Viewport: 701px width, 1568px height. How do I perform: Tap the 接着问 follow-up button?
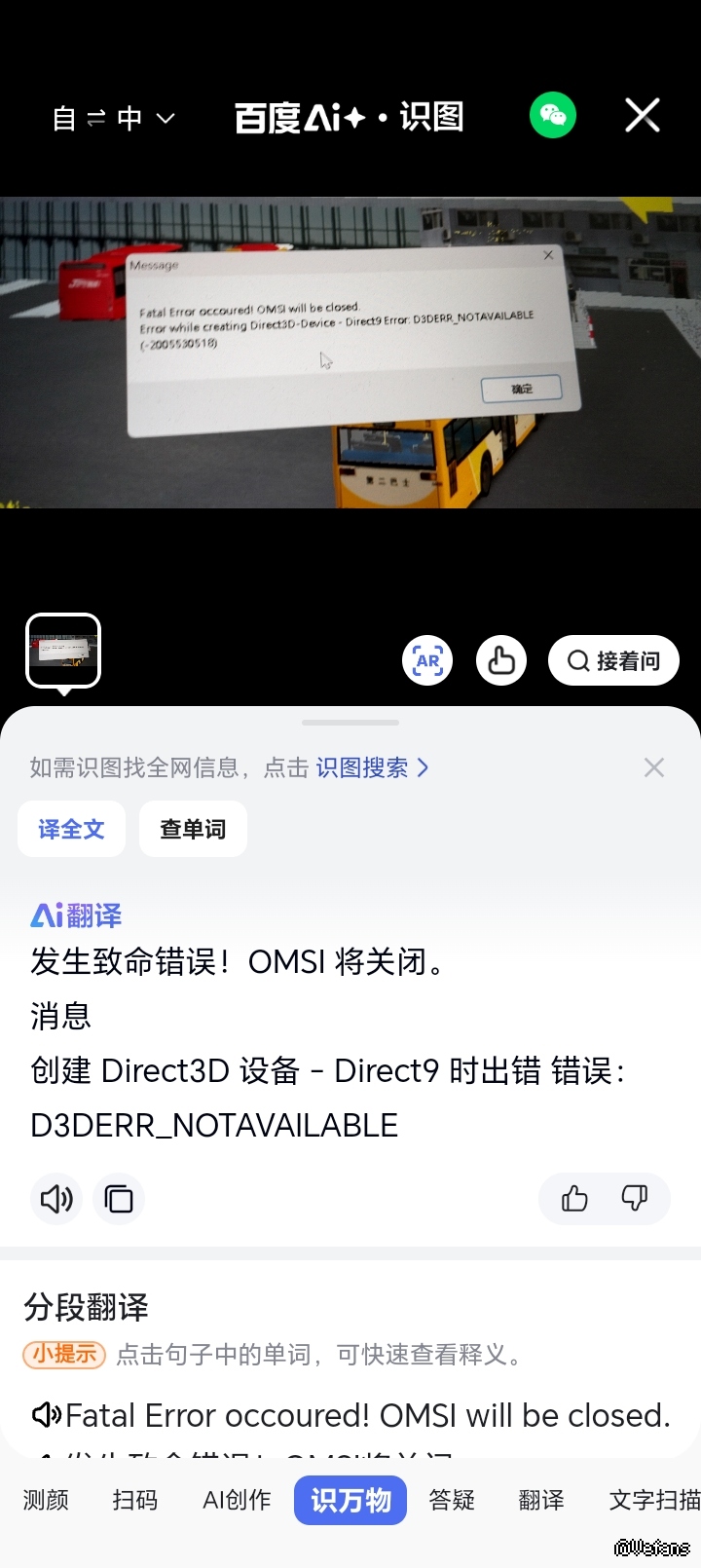click(x=613, y=660)
